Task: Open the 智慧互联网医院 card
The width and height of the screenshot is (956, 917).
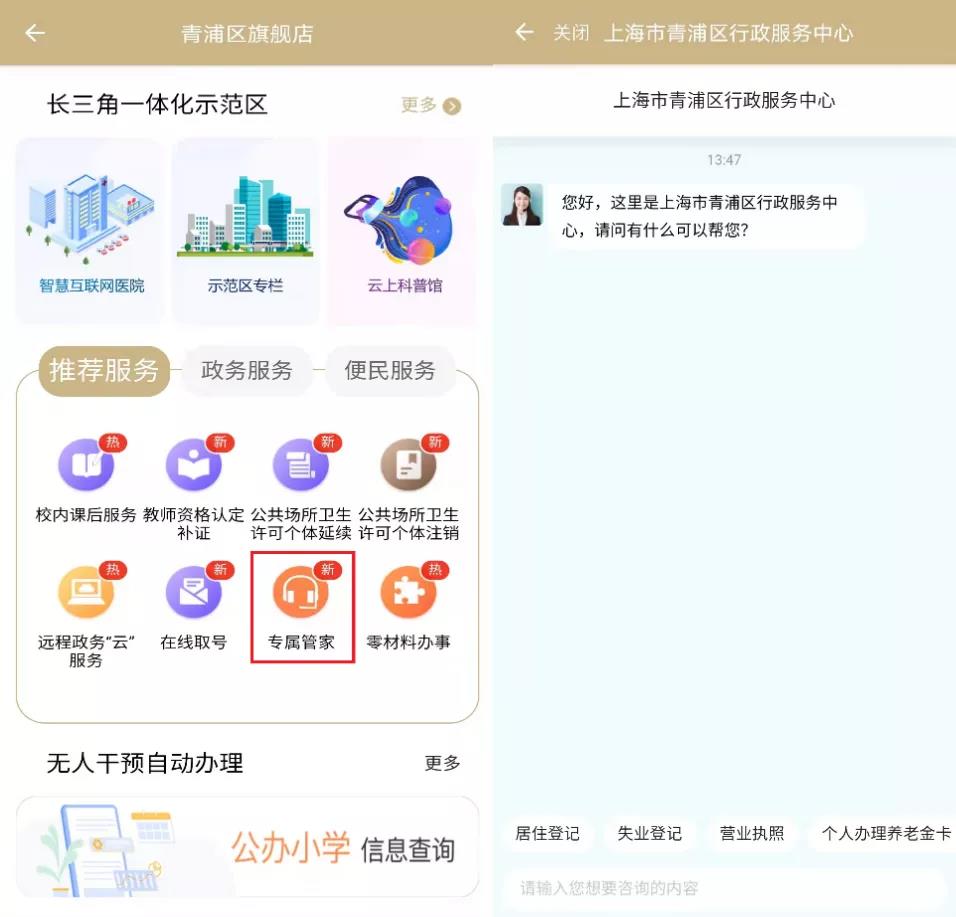Action: (x=92, y=232)
